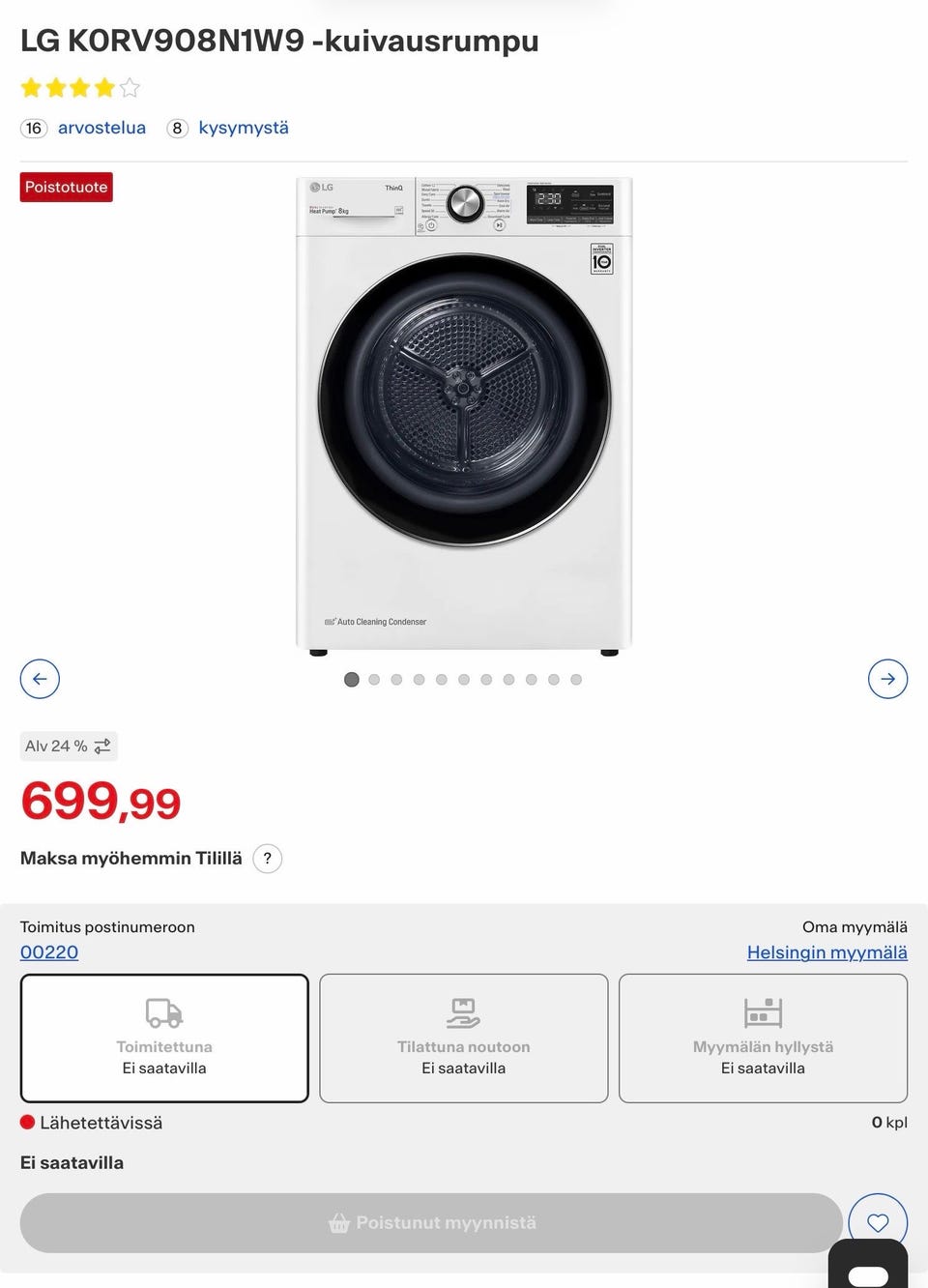928x1288 pixels.
Task: Open the 8 kysymystä questions link
Action: tap(243, 128)
